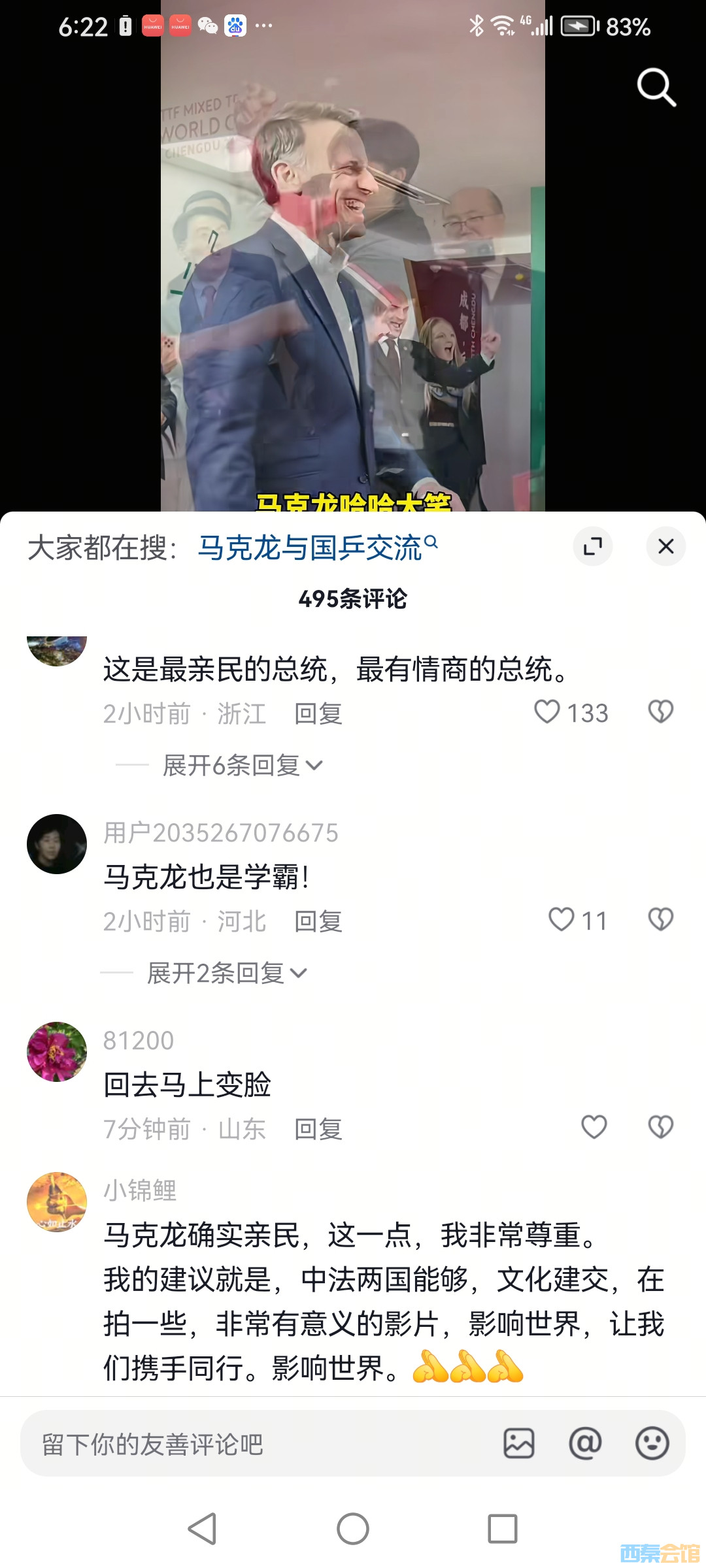Expand 展开6条回复
Image resolution: width=706 pixels, height=1568 pixels.
242,765
